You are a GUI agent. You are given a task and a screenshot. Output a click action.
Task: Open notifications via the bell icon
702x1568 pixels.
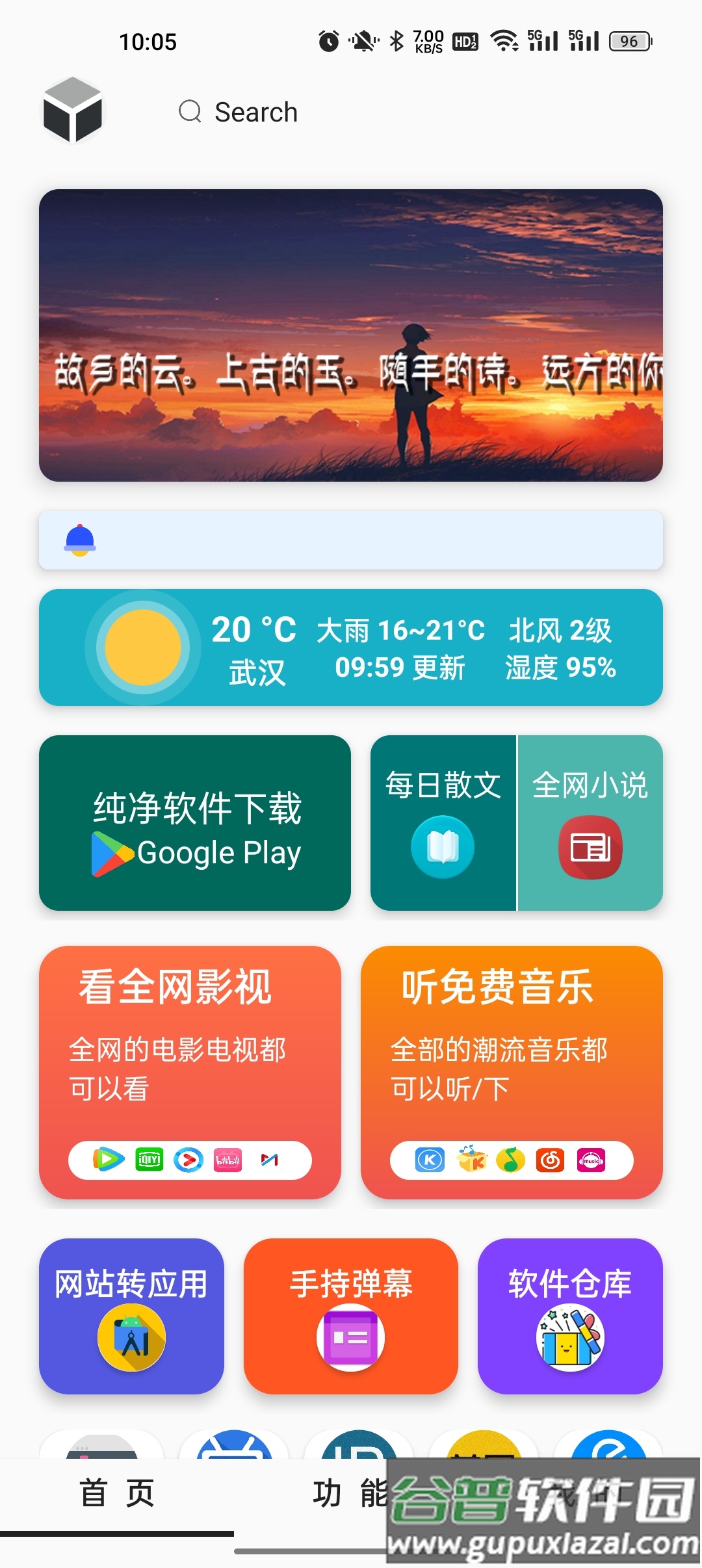click(x=79, y=540)
